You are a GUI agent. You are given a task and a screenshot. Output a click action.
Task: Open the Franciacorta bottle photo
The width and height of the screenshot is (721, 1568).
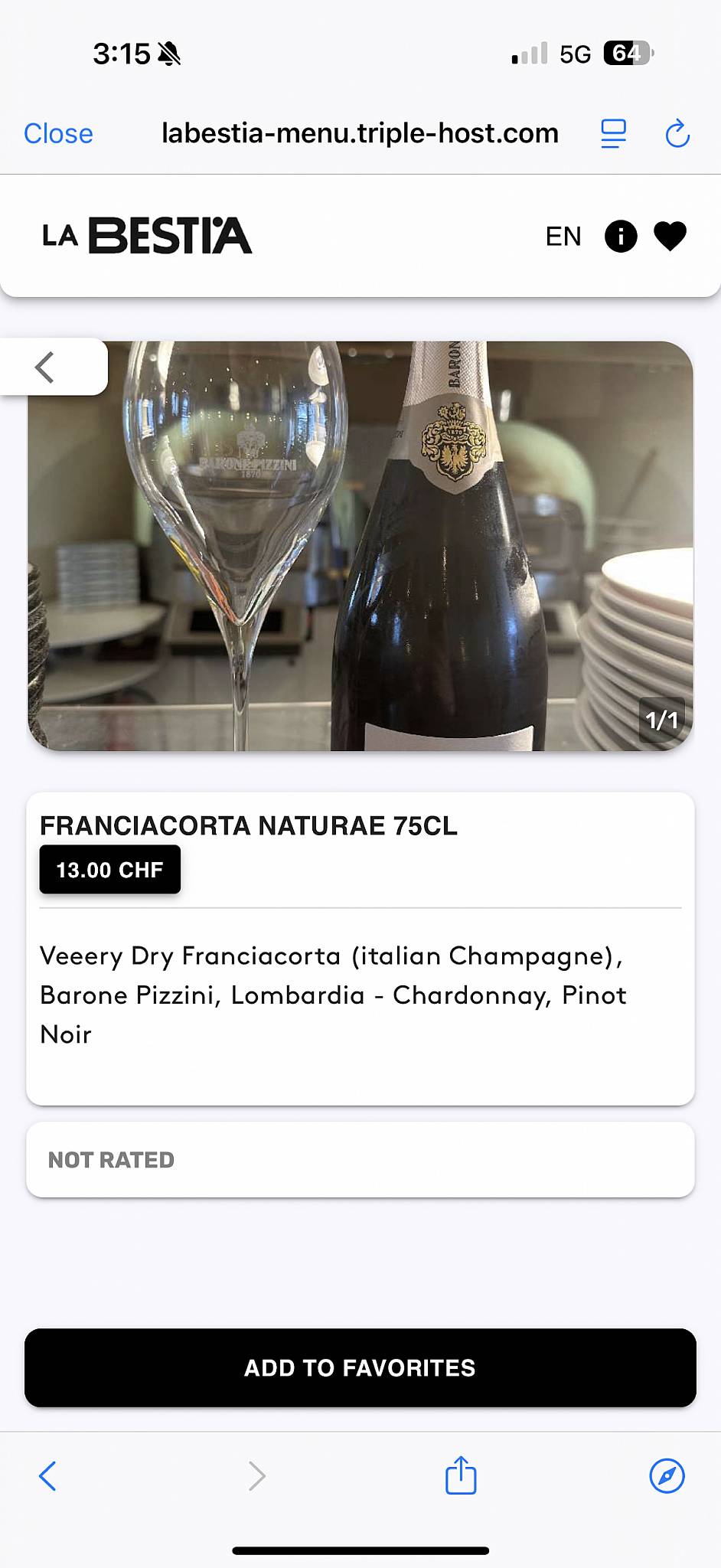pos(360,545)
